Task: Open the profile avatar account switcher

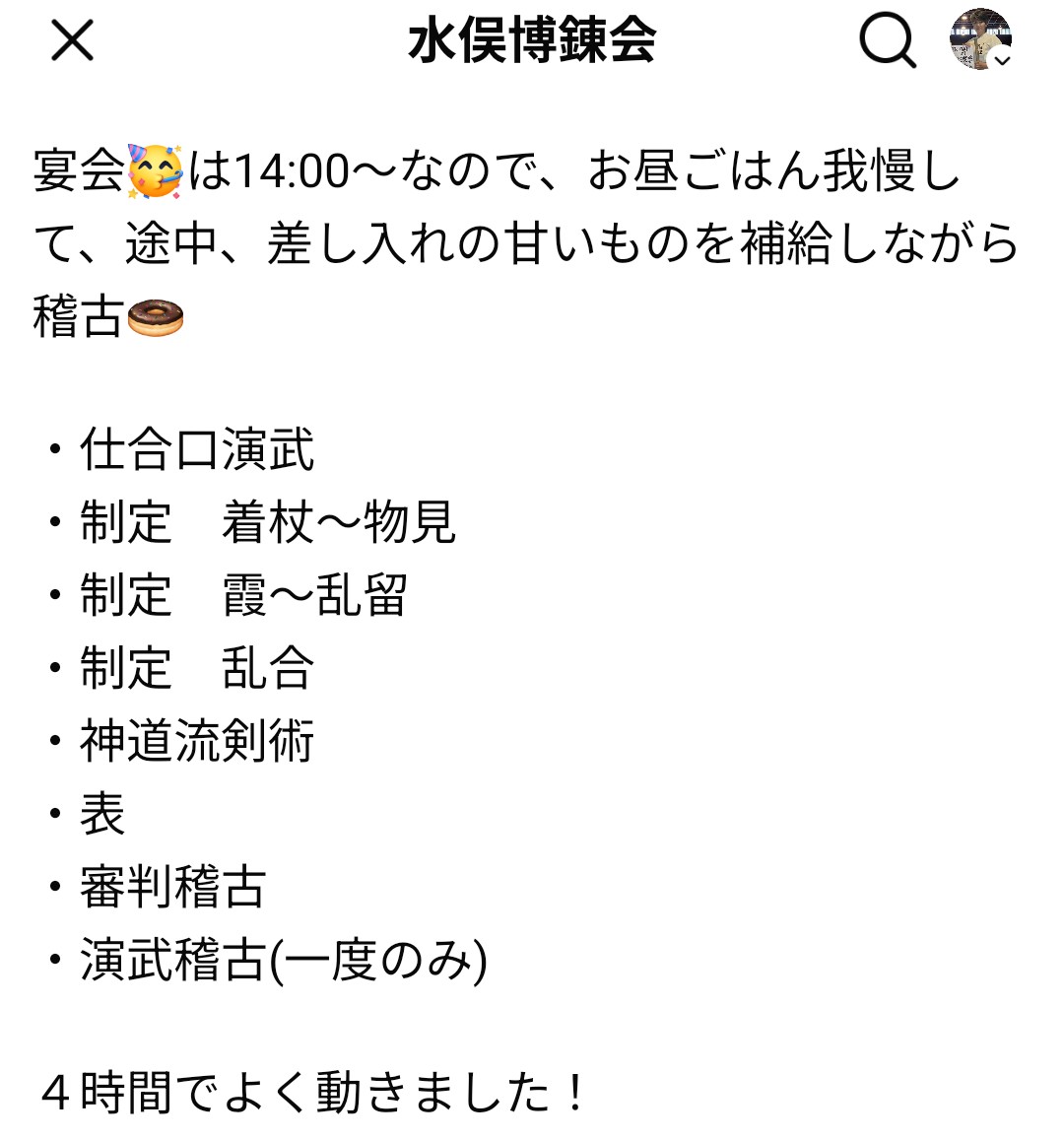Action: [x=980, y=41]
